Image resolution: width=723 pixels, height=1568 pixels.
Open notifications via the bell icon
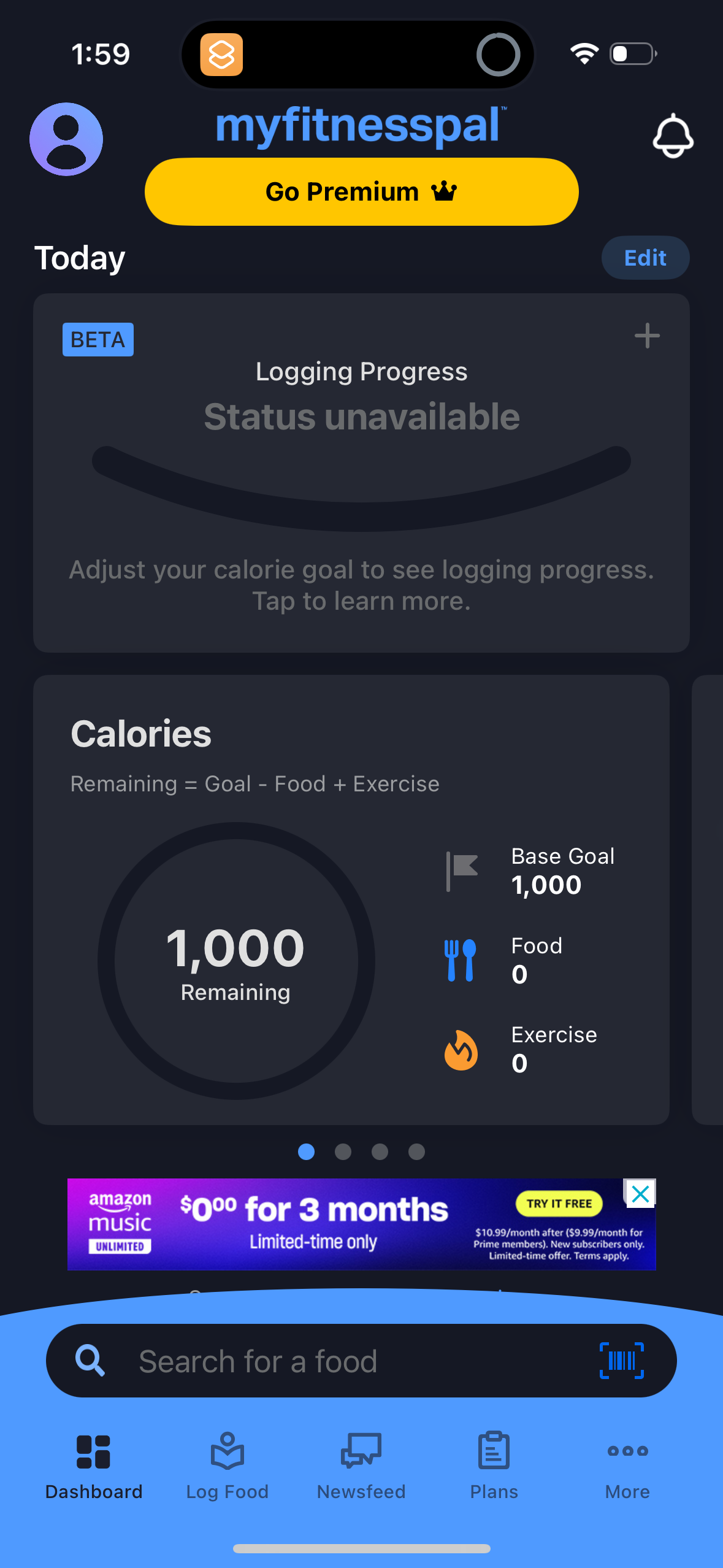tap(673, 137)
